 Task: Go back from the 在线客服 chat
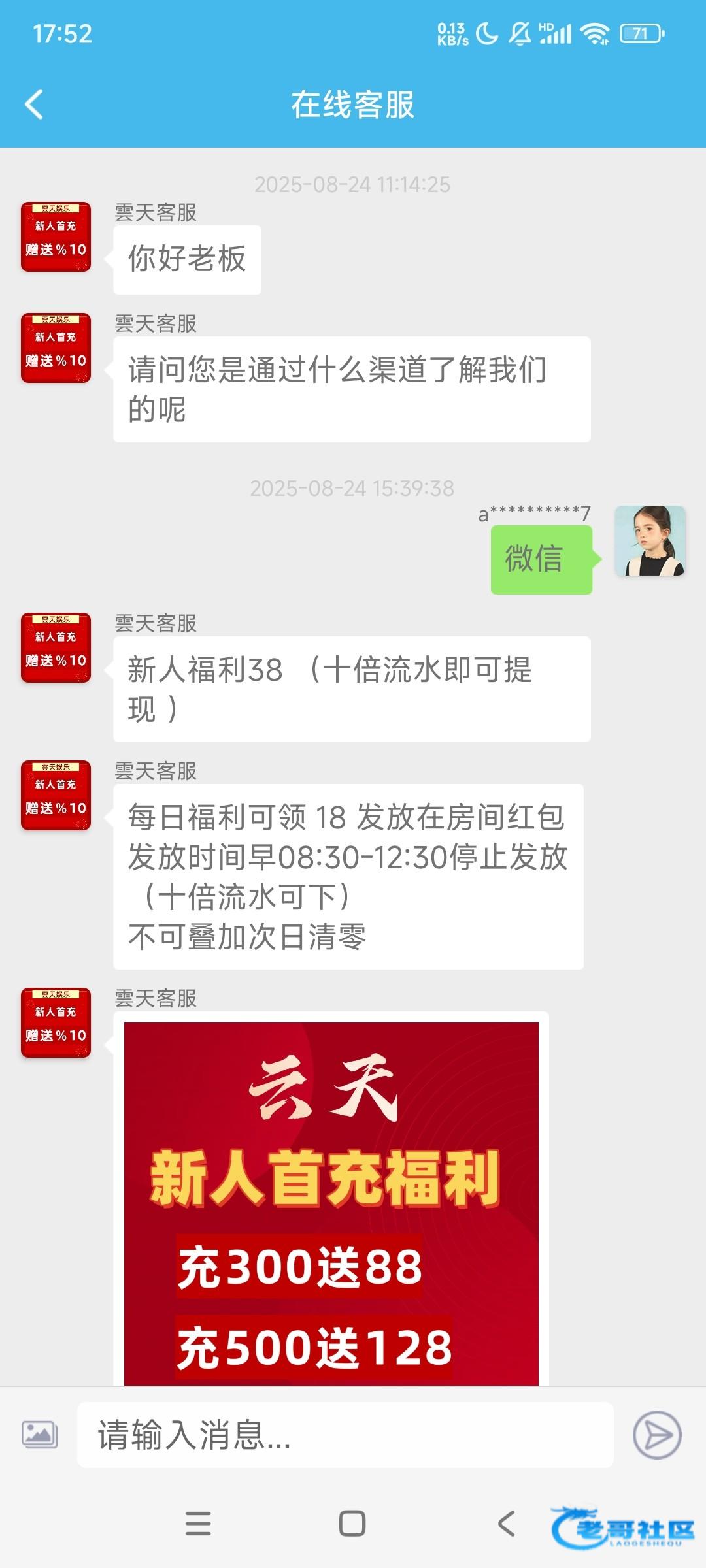click(34, 105)
